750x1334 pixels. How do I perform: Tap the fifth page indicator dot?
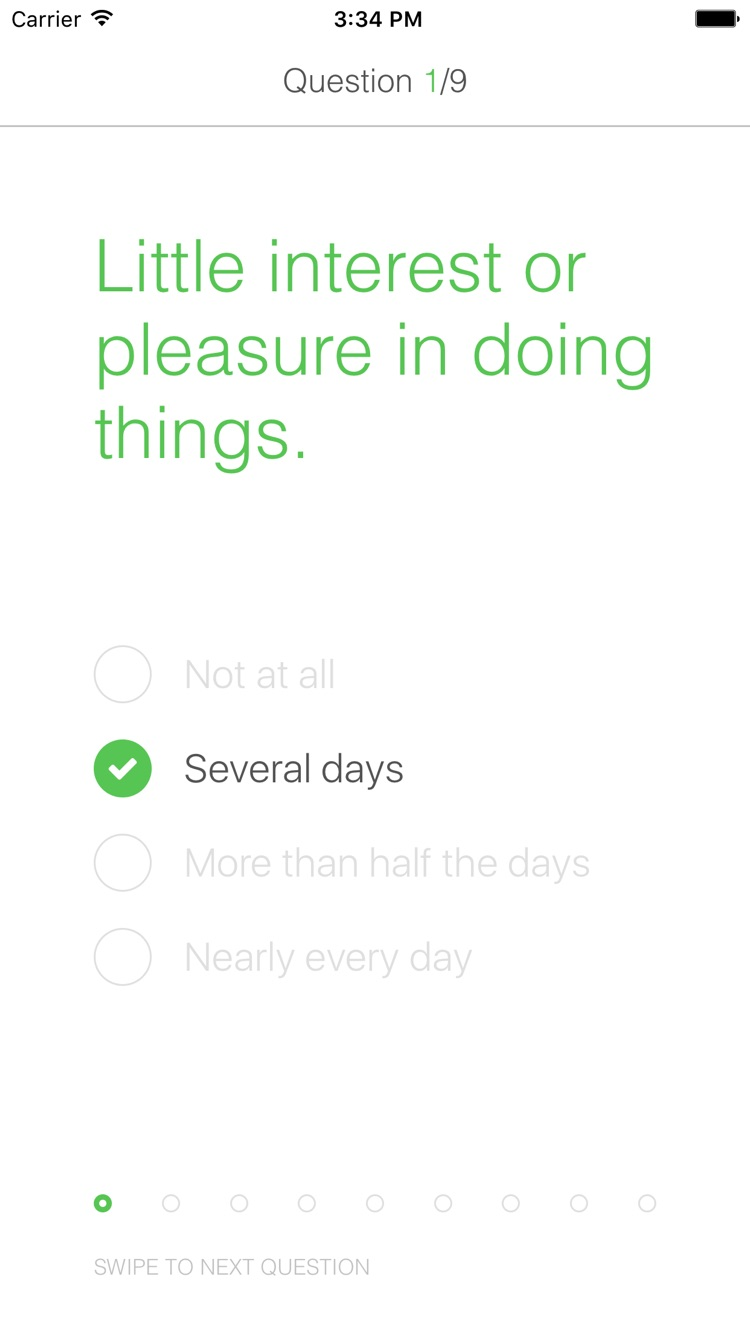click(375, 1203)
